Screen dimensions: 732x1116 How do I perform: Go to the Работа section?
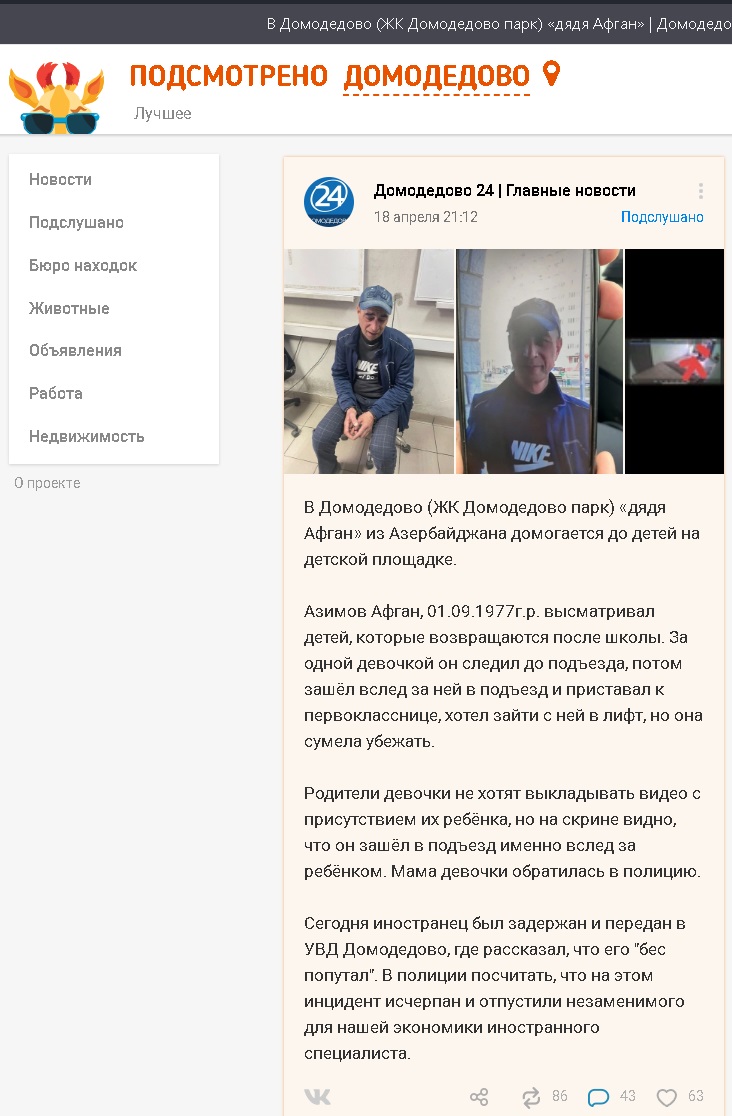coord(56,394)
